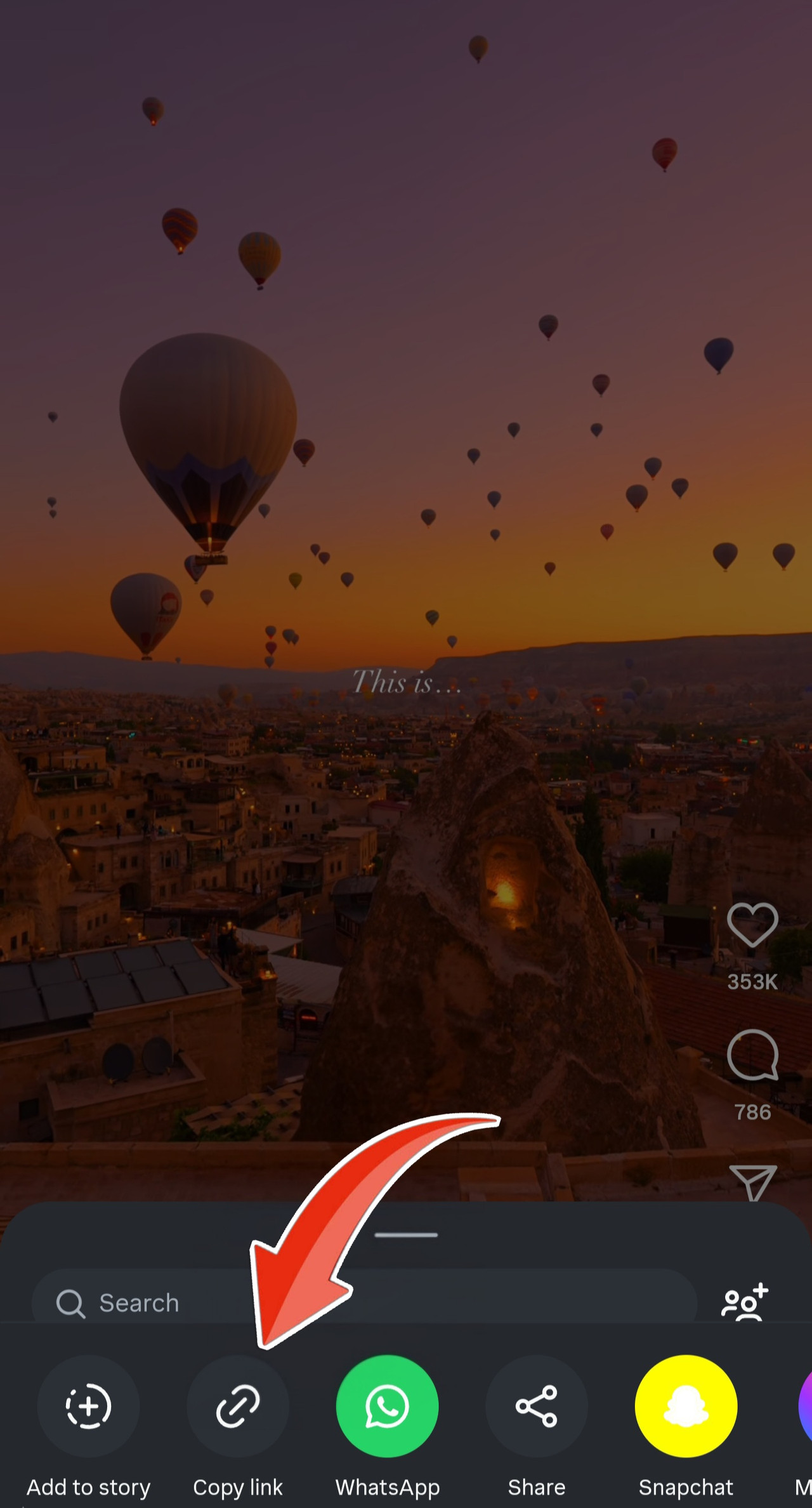Tap the Search field in the share sheet
This screenshot has height=1508, width=812.
point(362,1302)
